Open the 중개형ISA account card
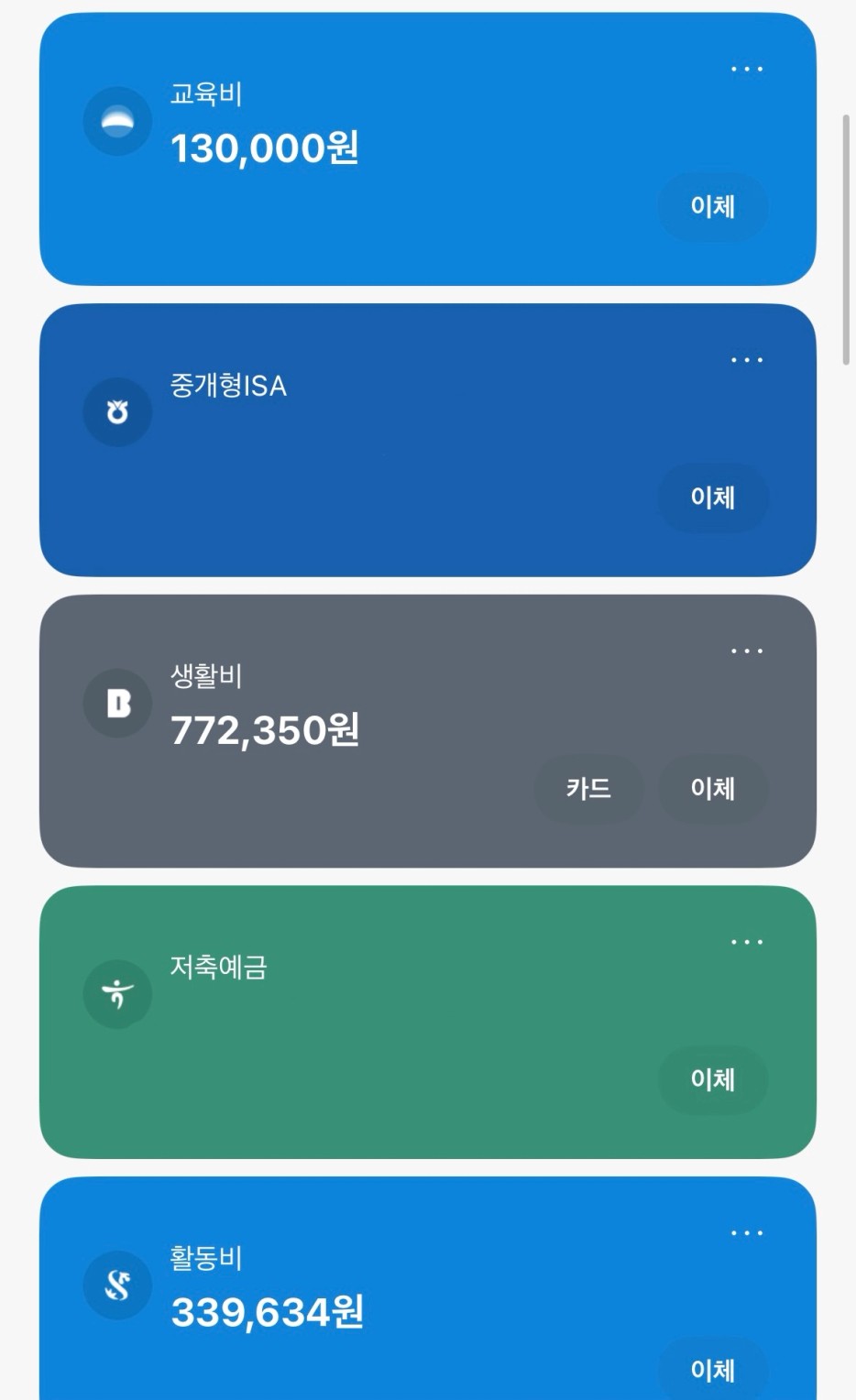The width and height of the screenshot is (856, 1400). click(427, 440)
